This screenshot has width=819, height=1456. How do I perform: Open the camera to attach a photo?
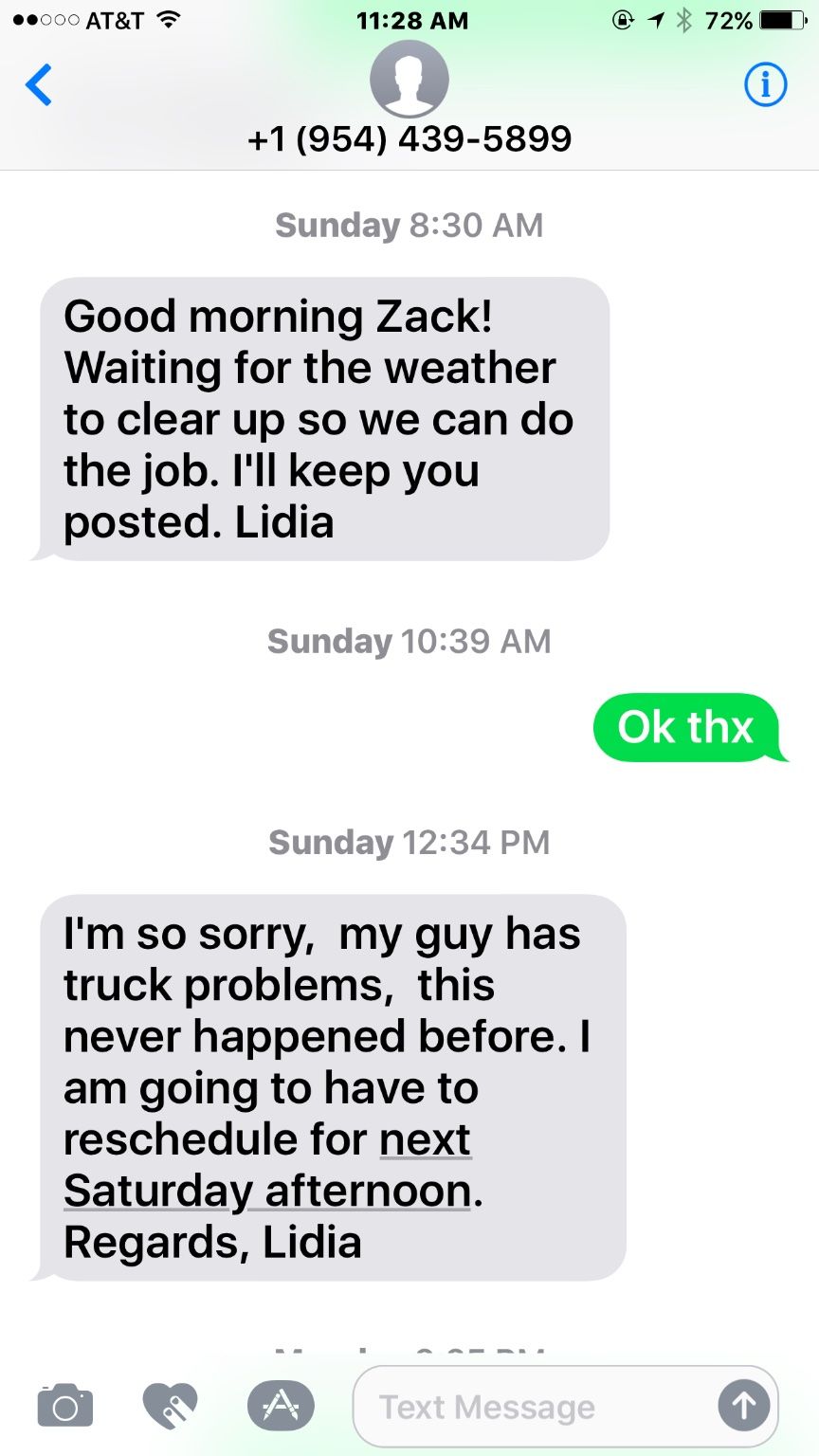(65, 1405)
